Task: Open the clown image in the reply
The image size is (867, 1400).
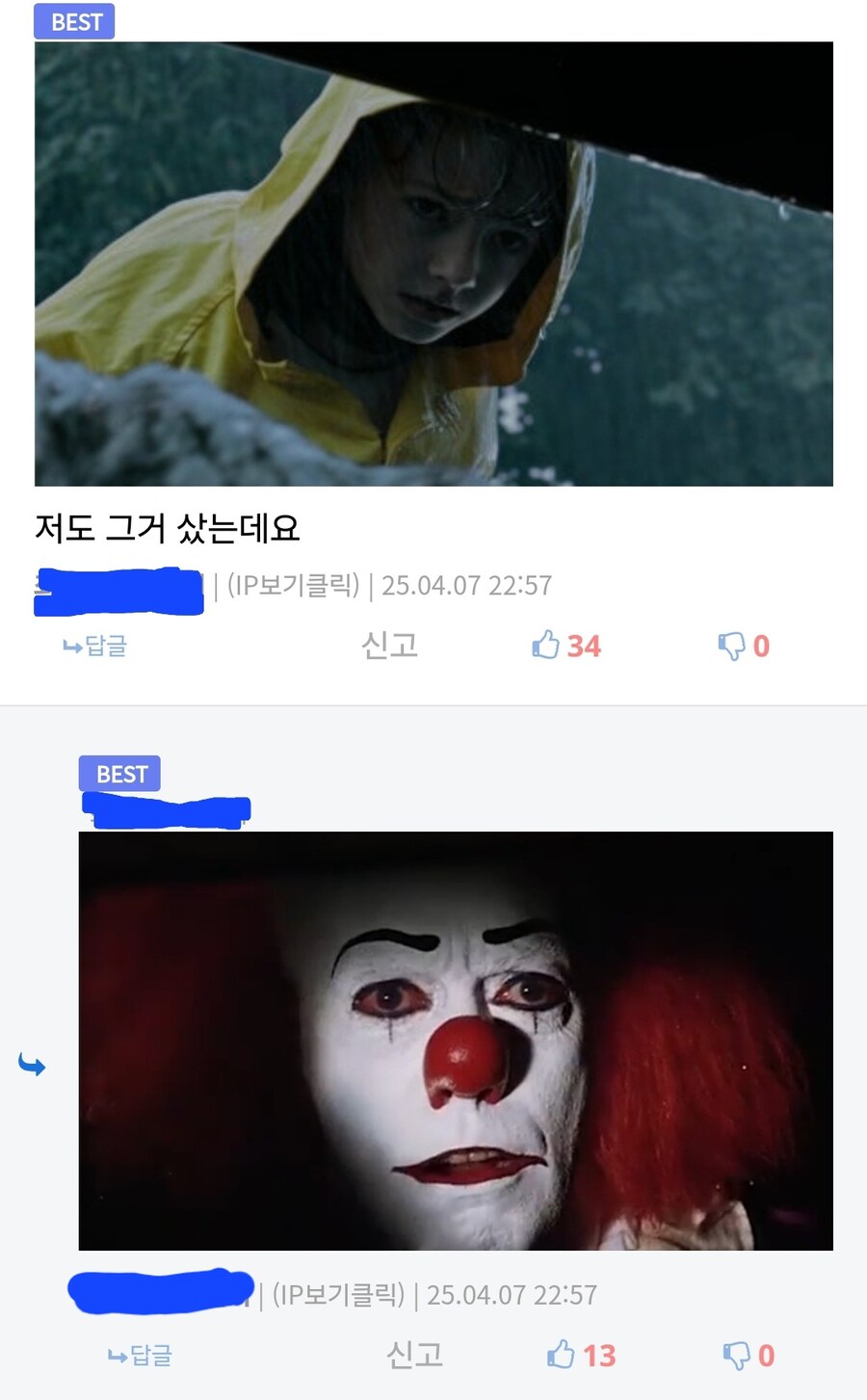Action: point(456,1041)
